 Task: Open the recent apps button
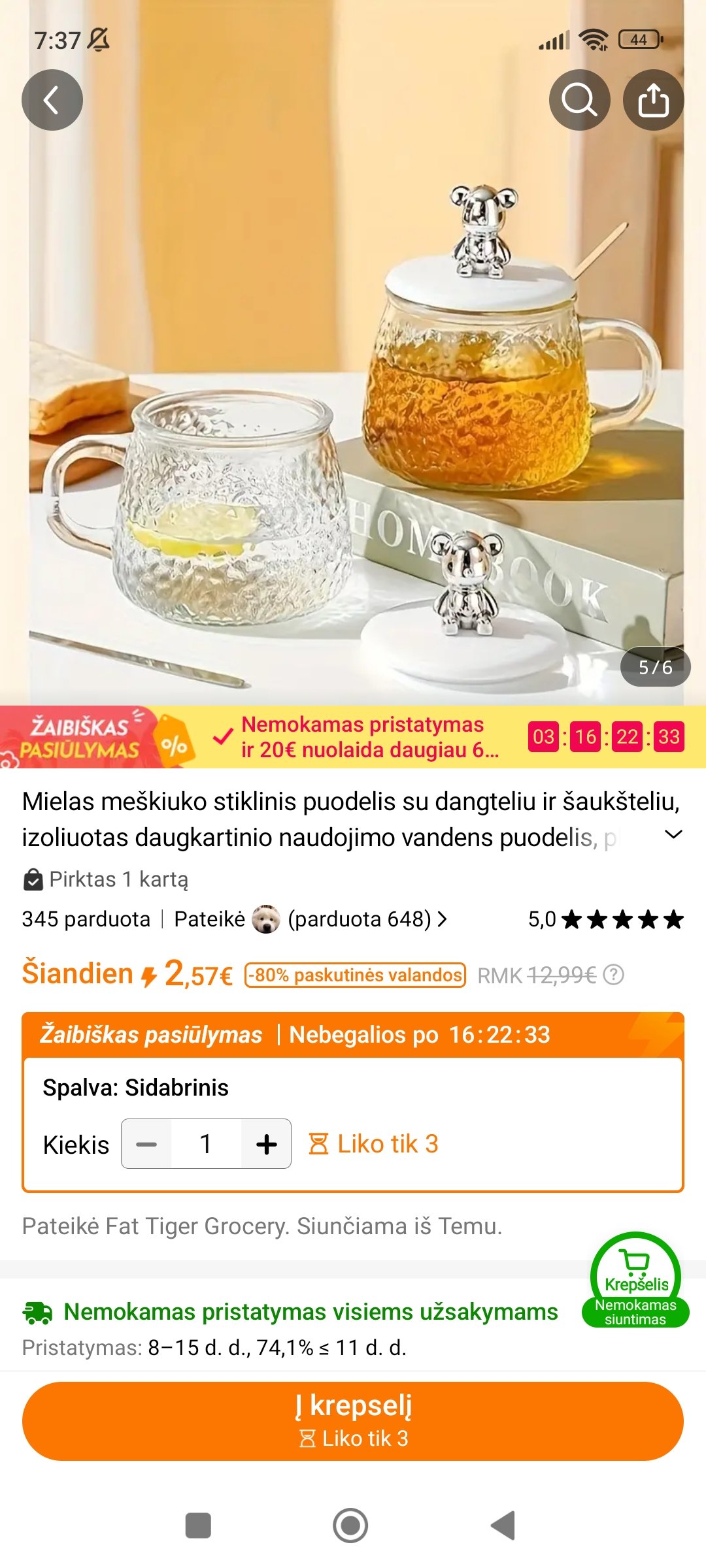click(x=198, y=1526)
